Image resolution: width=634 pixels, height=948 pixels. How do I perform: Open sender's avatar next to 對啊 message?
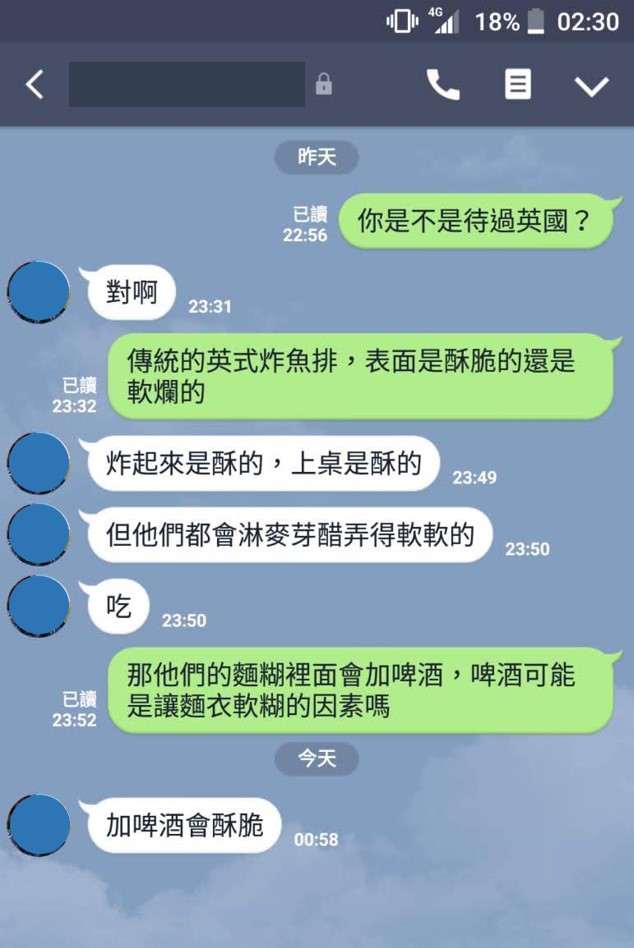click(x=39, y=292)
